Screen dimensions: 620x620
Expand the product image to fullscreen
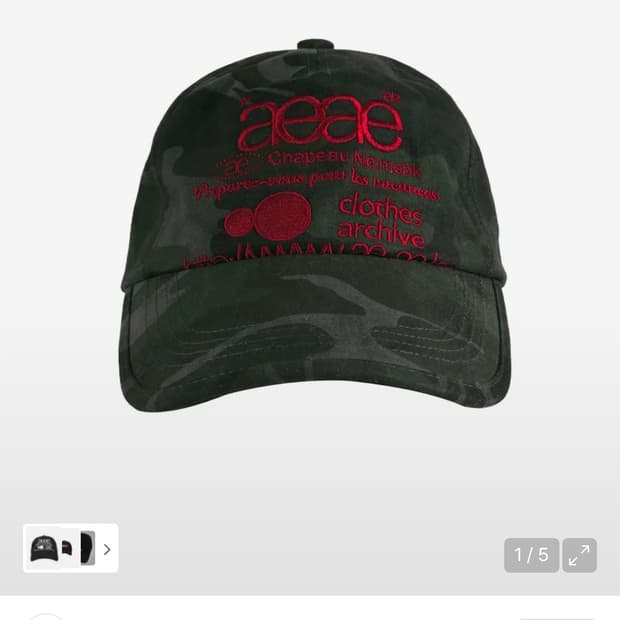[x=579, y=555]
